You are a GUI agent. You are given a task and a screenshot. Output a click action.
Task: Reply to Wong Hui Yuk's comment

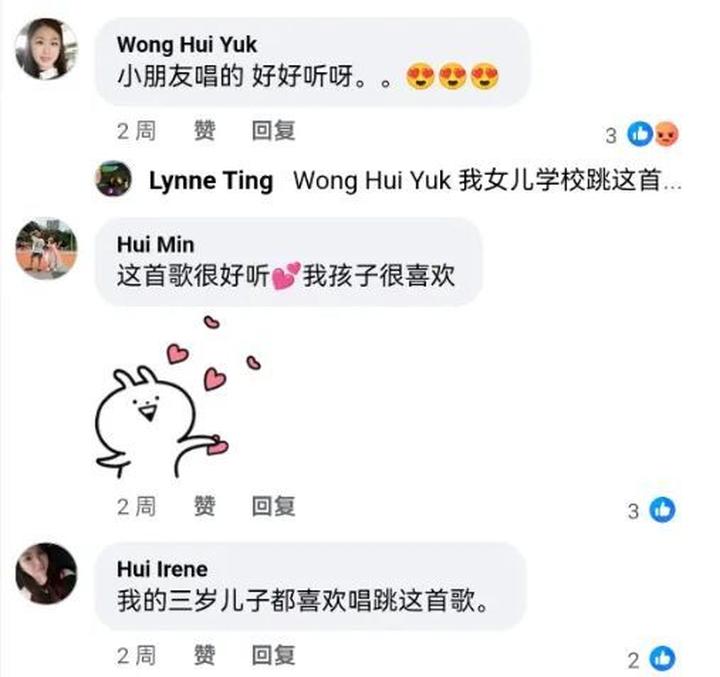[273, 130]
